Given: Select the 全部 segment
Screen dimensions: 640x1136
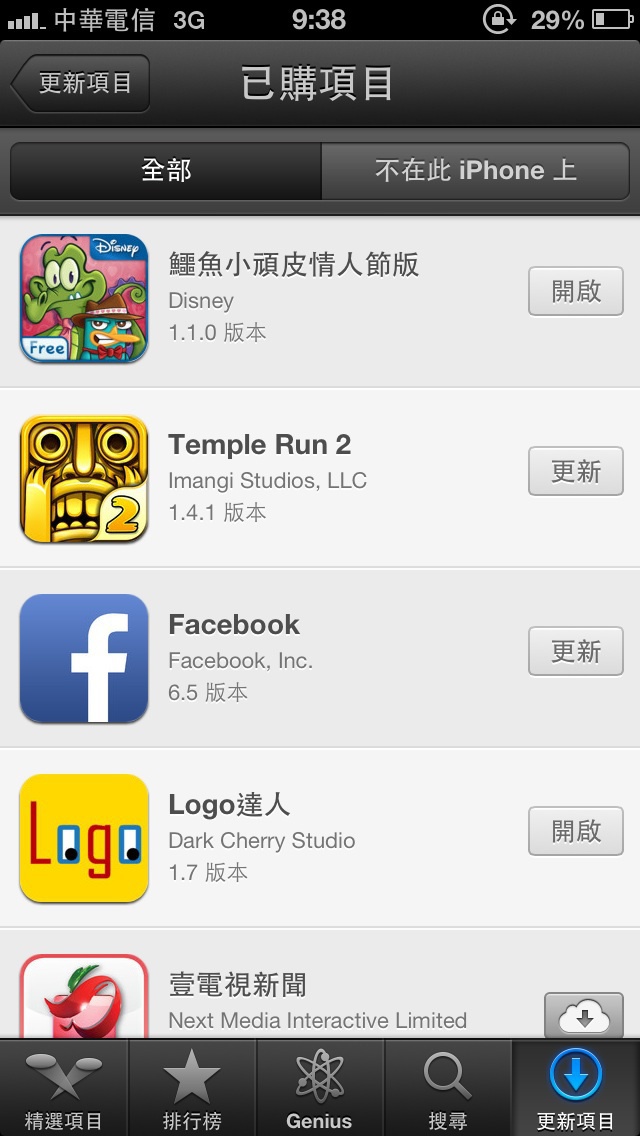Looking at the screenshot, I should (x=166, y=171).
